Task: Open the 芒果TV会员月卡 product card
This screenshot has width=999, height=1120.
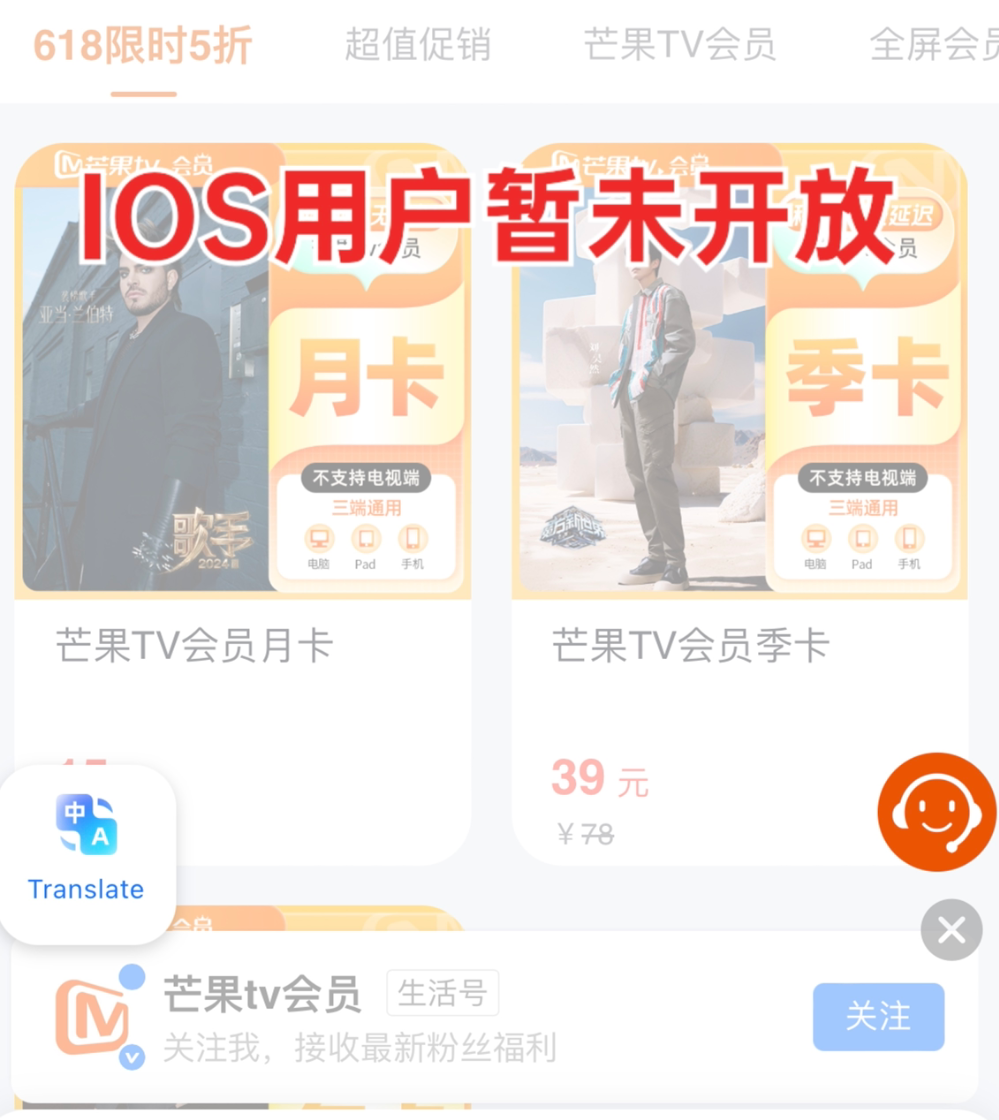Action: (243, 500)
